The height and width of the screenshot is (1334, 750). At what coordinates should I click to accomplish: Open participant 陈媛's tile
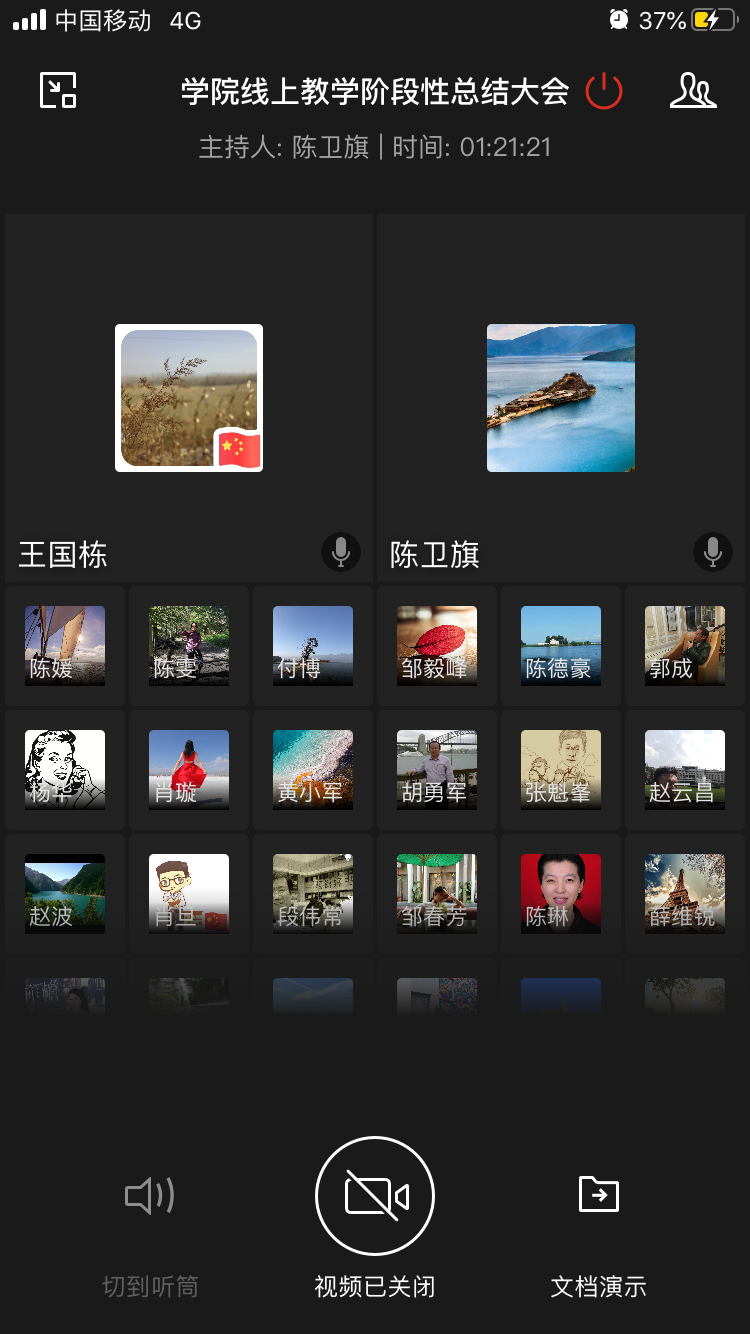pyautogui.click(x=65, y=646)
